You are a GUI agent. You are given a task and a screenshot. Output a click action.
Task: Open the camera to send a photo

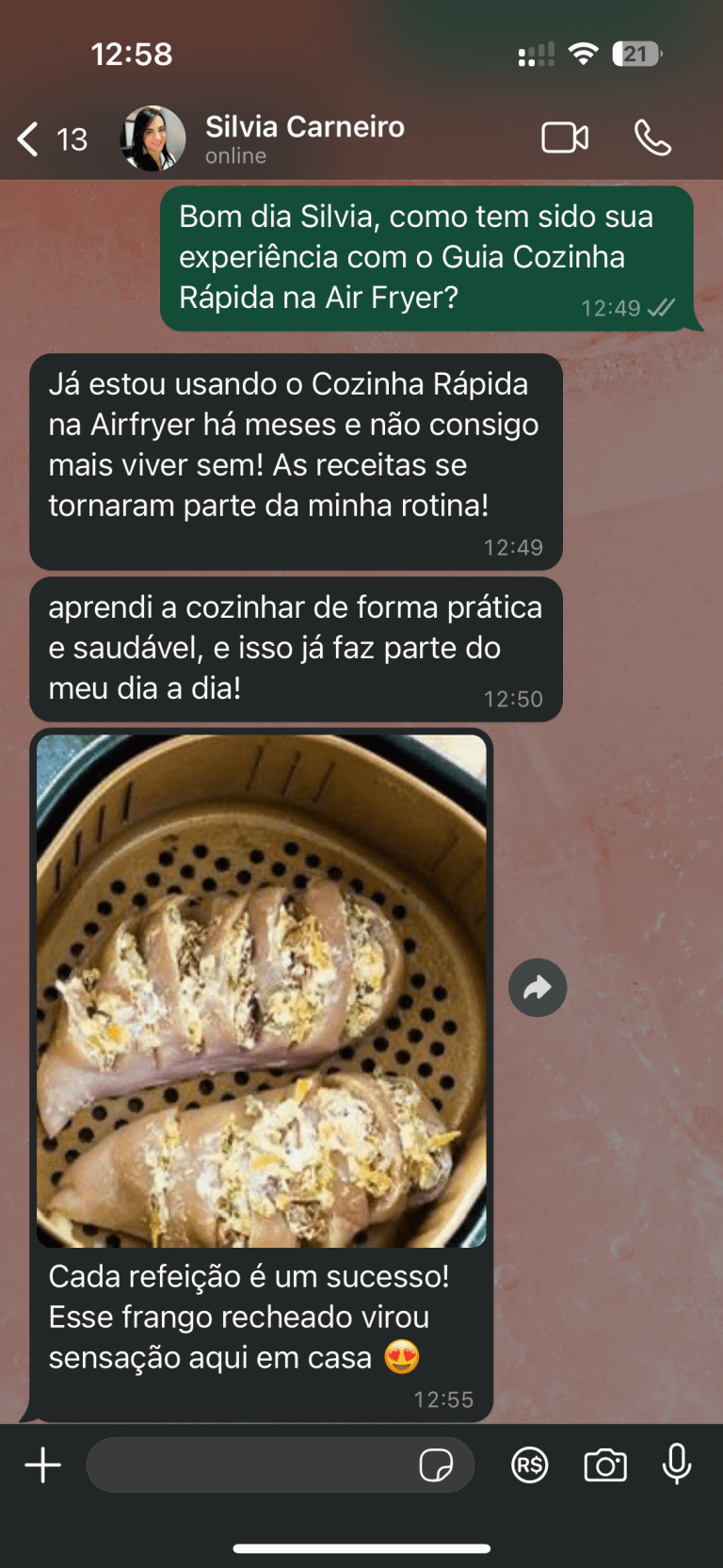click(x=605, y=1465)
